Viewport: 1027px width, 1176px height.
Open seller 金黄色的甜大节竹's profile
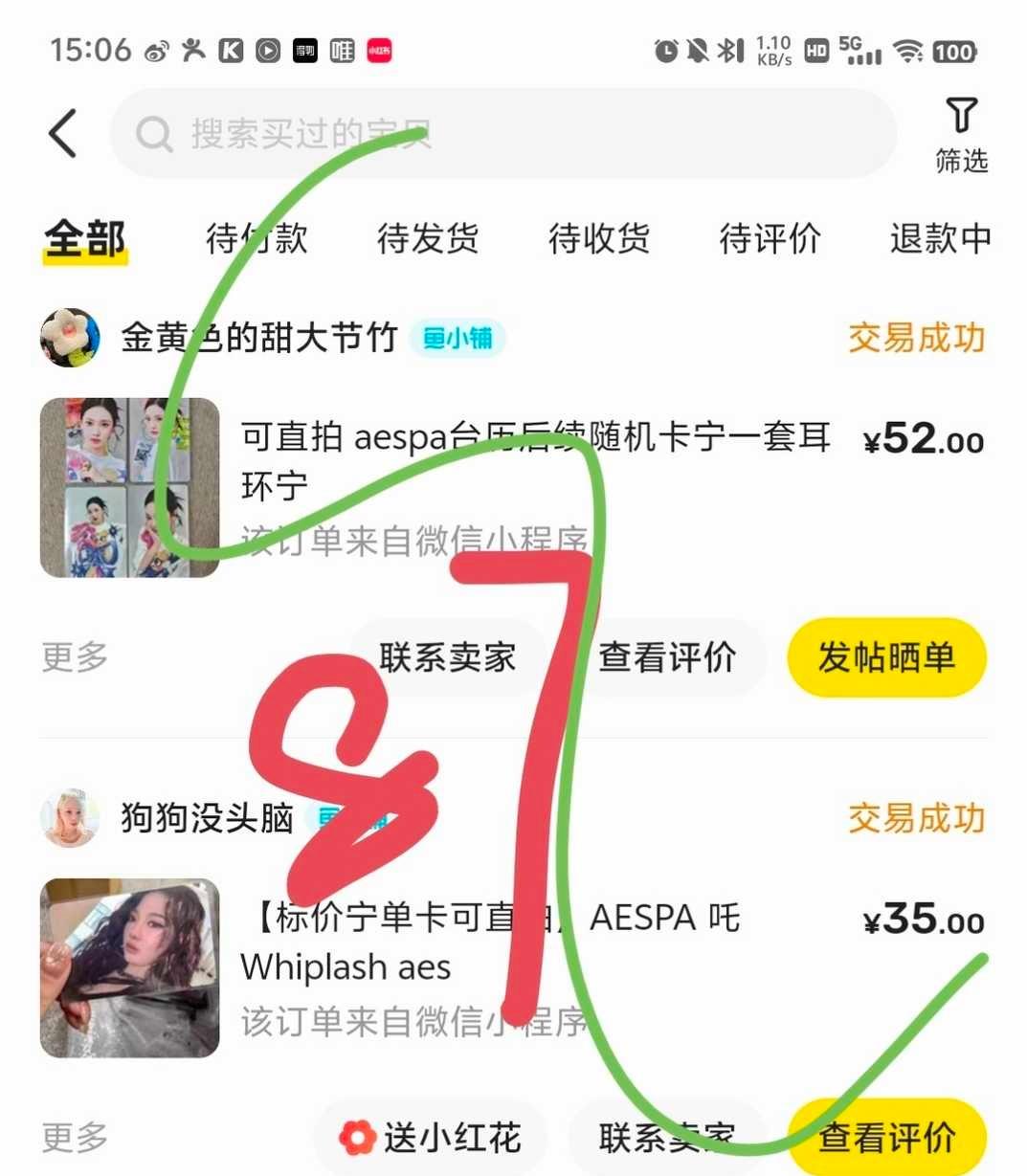coord(258,338)
